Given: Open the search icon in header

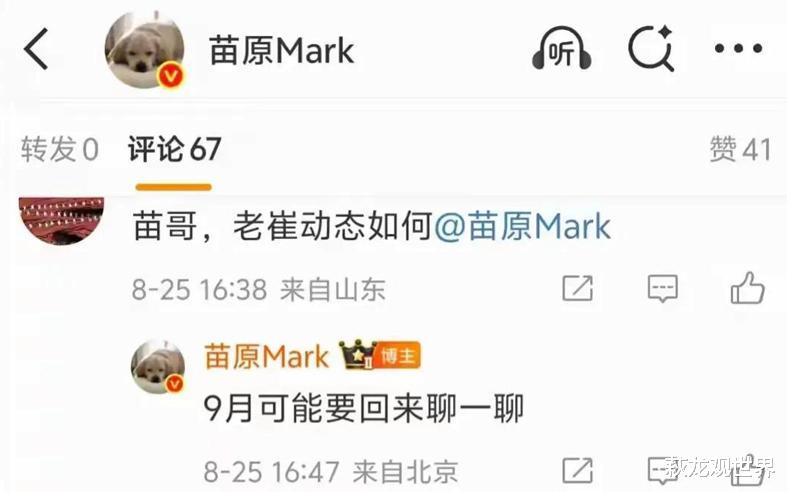Looking at the screenshot, I should click(x=651, y=49).
